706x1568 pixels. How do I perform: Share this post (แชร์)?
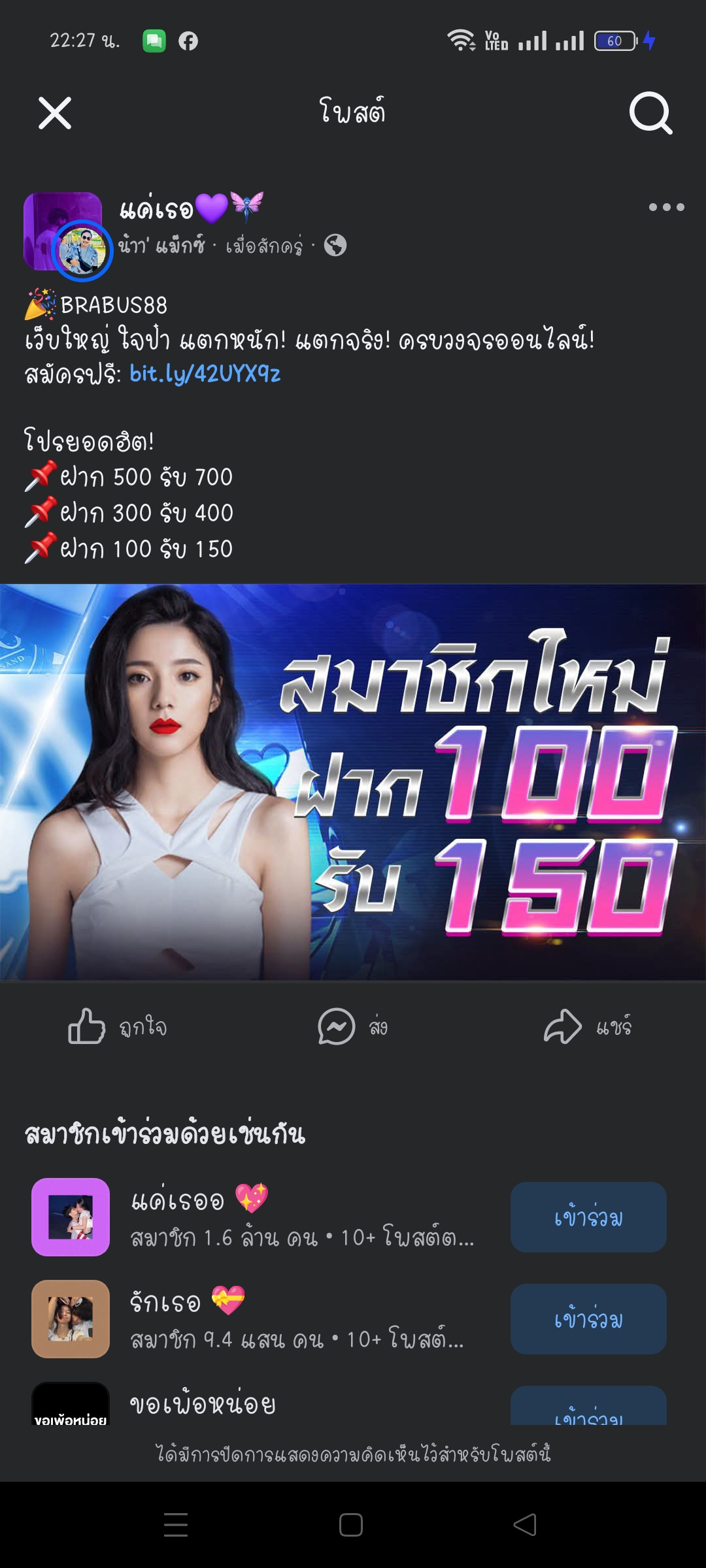(588, 1026)
